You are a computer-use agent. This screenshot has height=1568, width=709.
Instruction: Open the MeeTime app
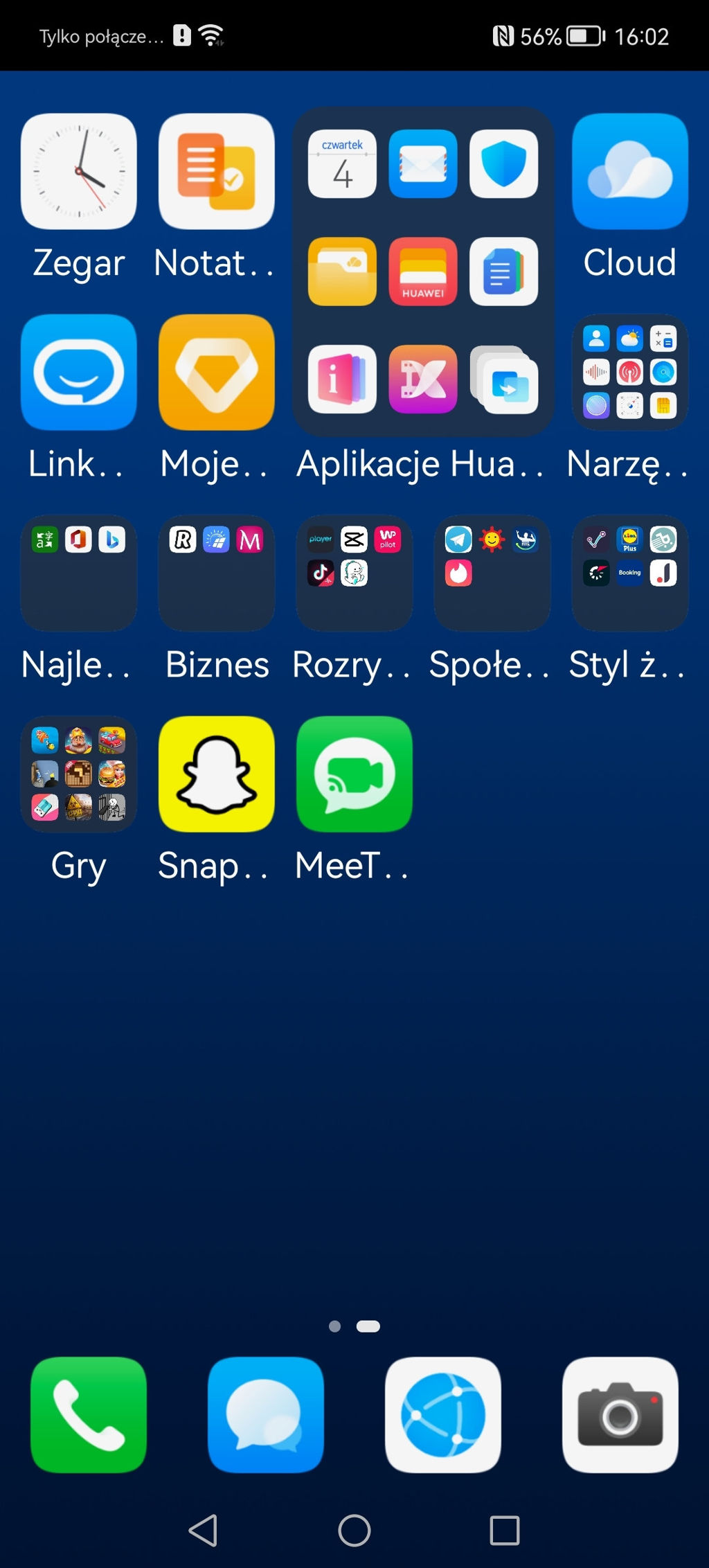[354, 774]
